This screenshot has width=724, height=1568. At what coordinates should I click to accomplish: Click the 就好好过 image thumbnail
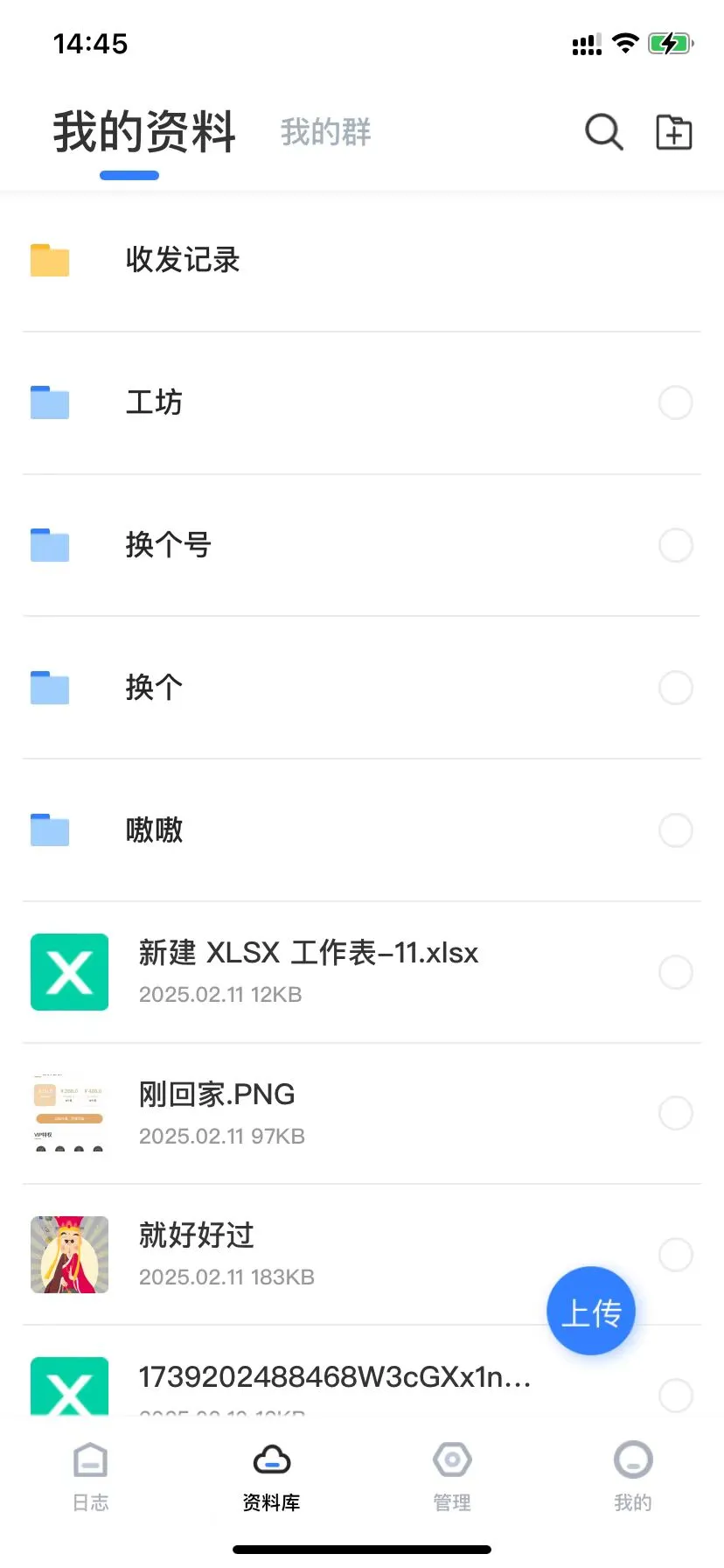pyautogui.click(x=69, y=1255)
